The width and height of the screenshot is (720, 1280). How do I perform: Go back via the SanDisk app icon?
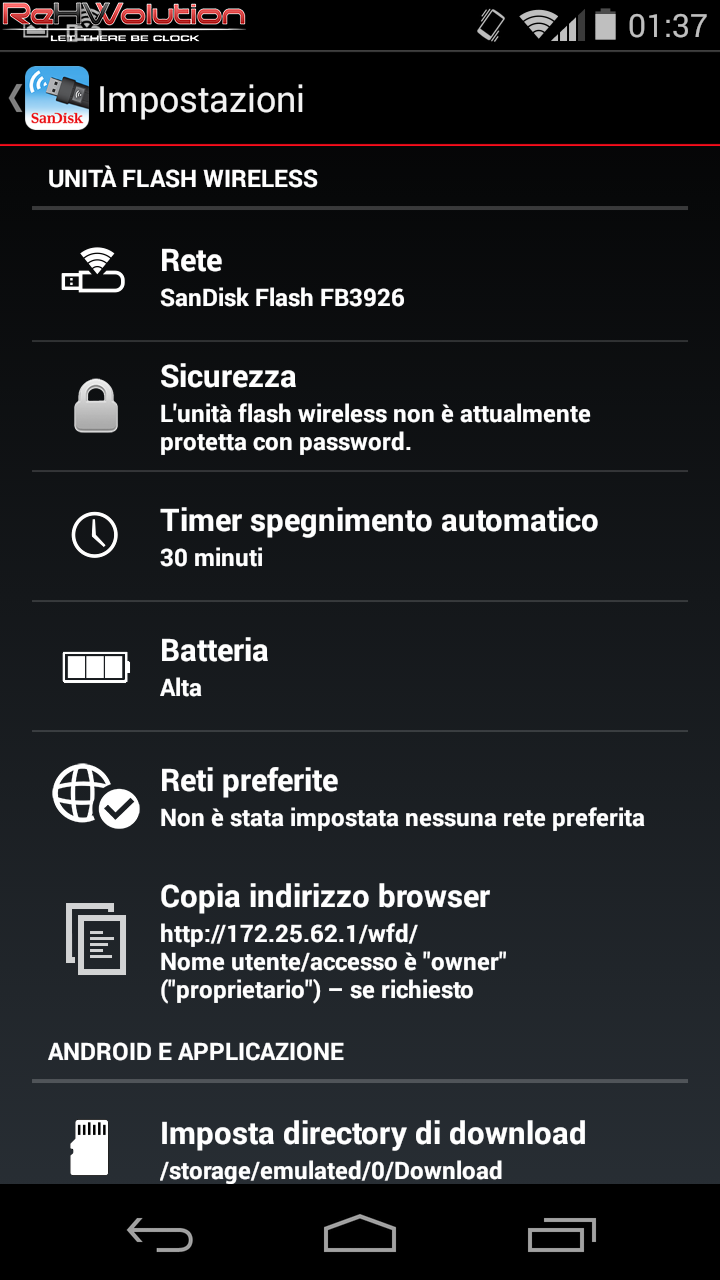57,98
